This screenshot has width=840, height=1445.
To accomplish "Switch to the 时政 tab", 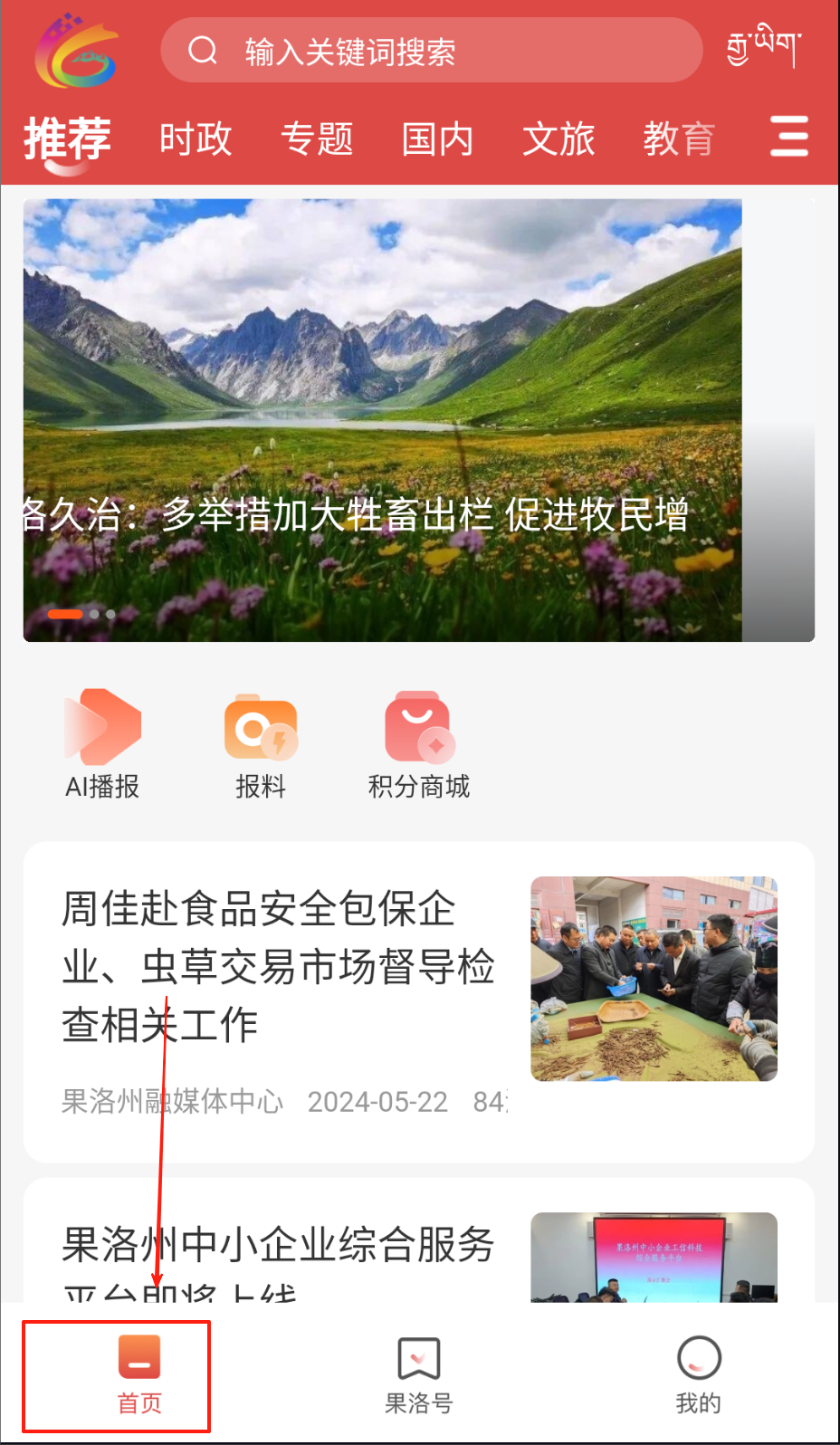I will (196, 139).
